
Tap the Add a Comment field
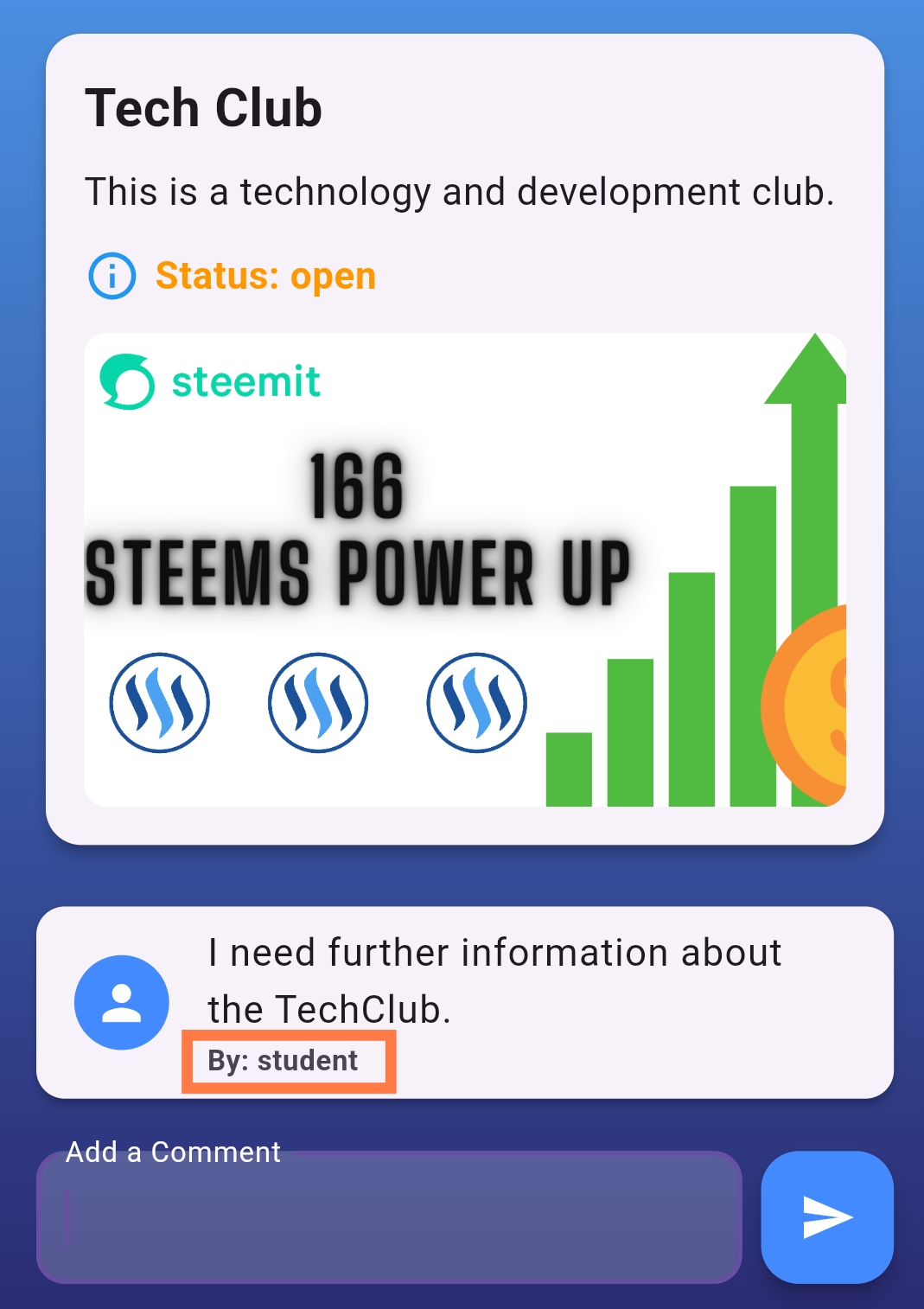(389, 1216)
